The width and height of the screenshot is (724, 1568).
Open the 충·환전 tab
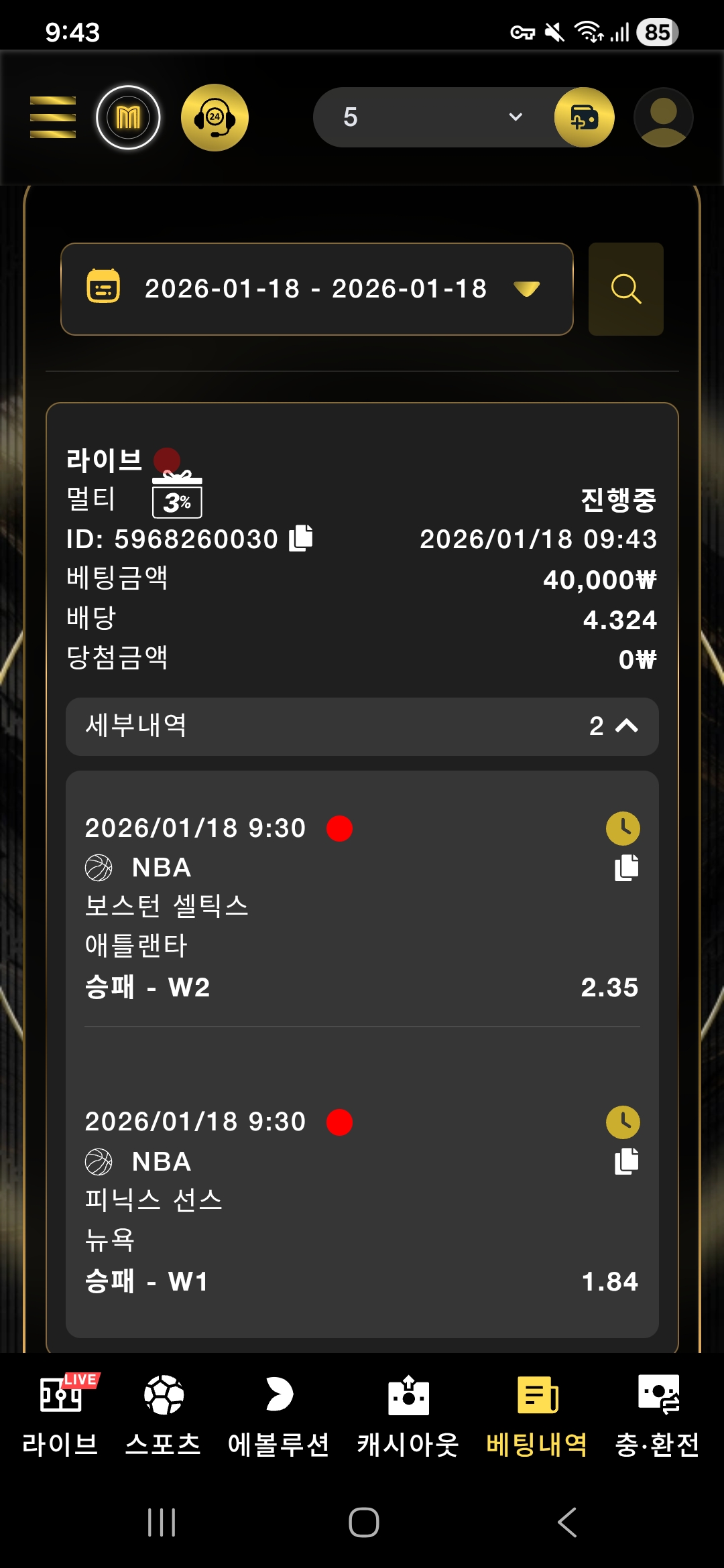(x=658, y=1414)
